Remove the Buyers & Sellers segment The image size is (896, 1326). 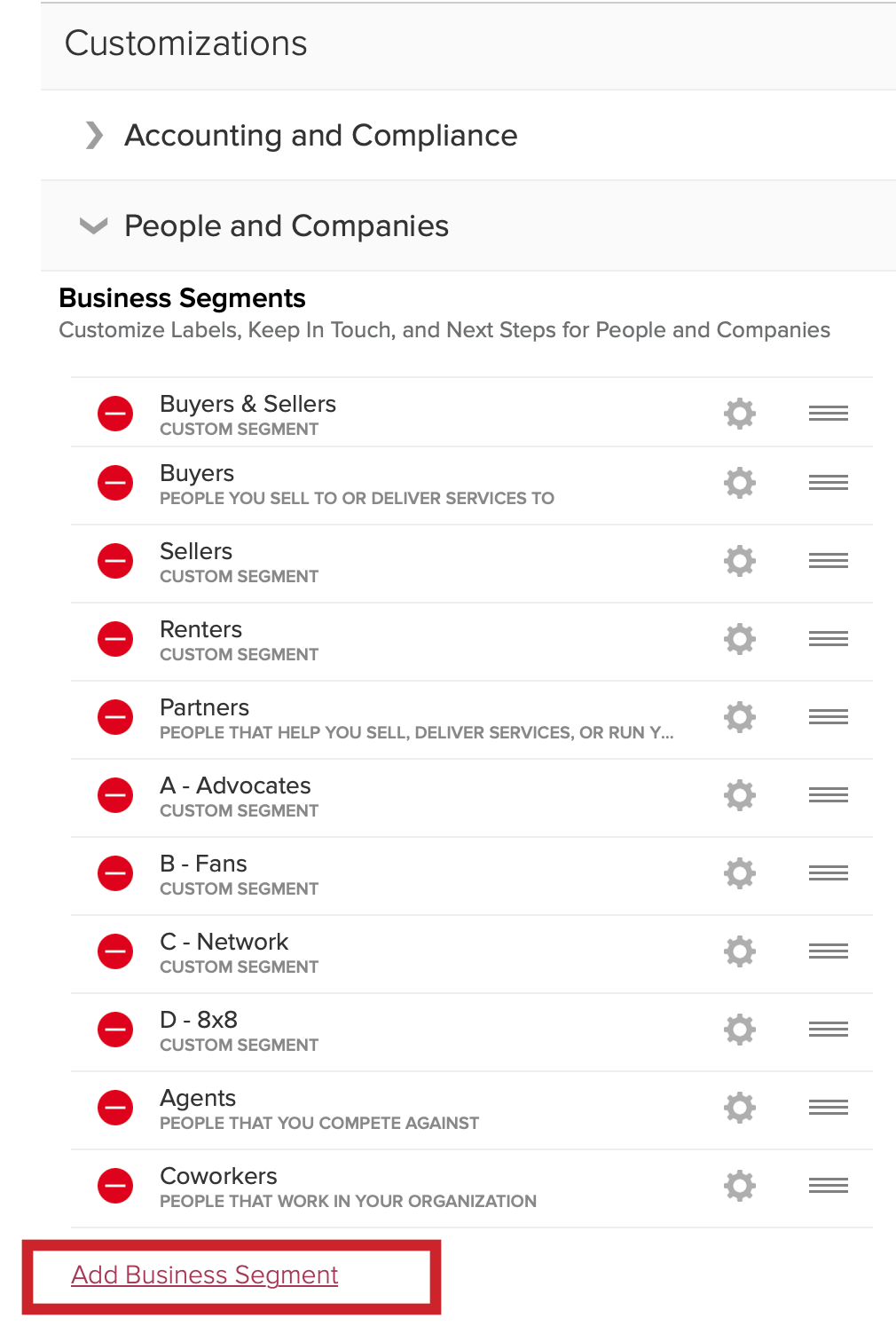tap(115, 414)
